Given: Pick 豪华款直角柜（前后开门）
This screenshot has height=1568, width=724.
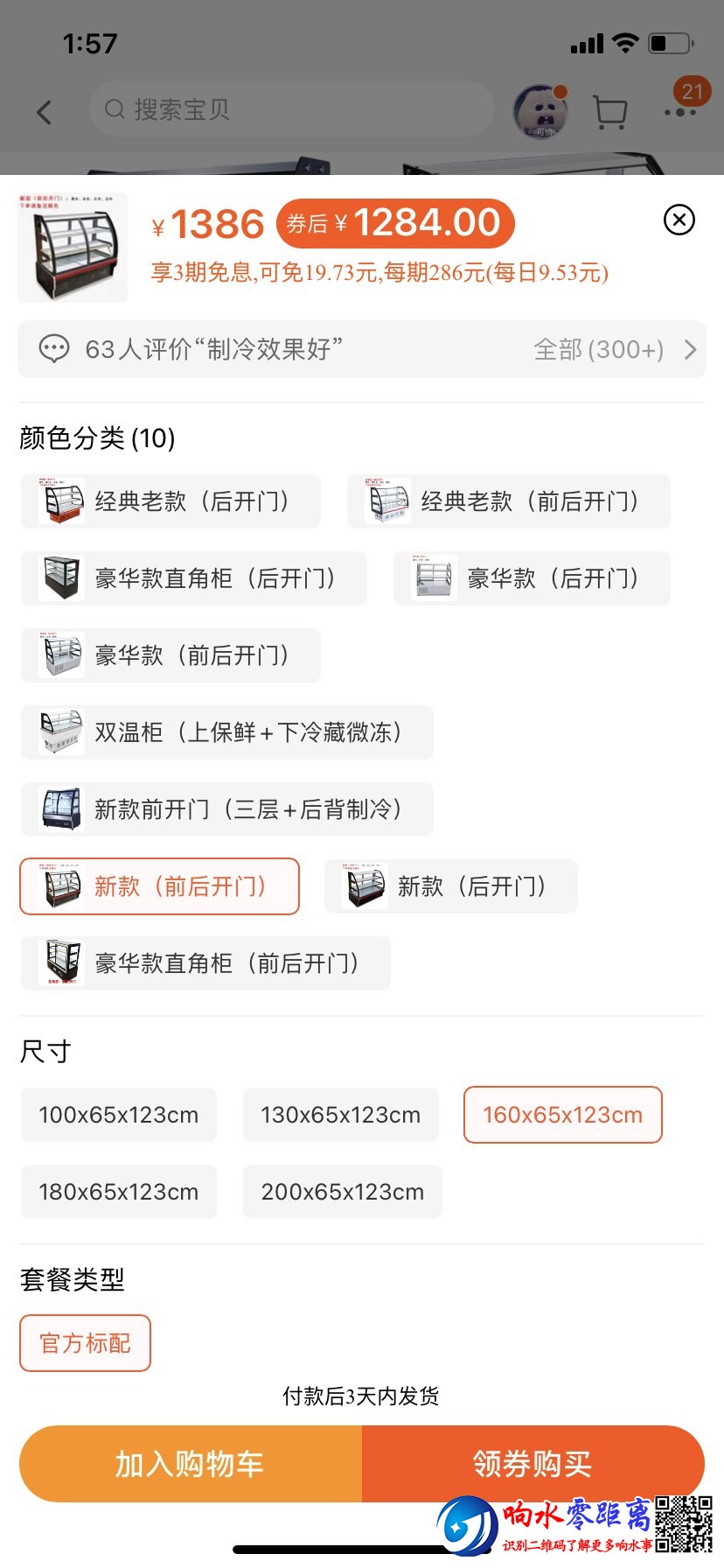Looking at the screenshot, I should click(205, 963).
